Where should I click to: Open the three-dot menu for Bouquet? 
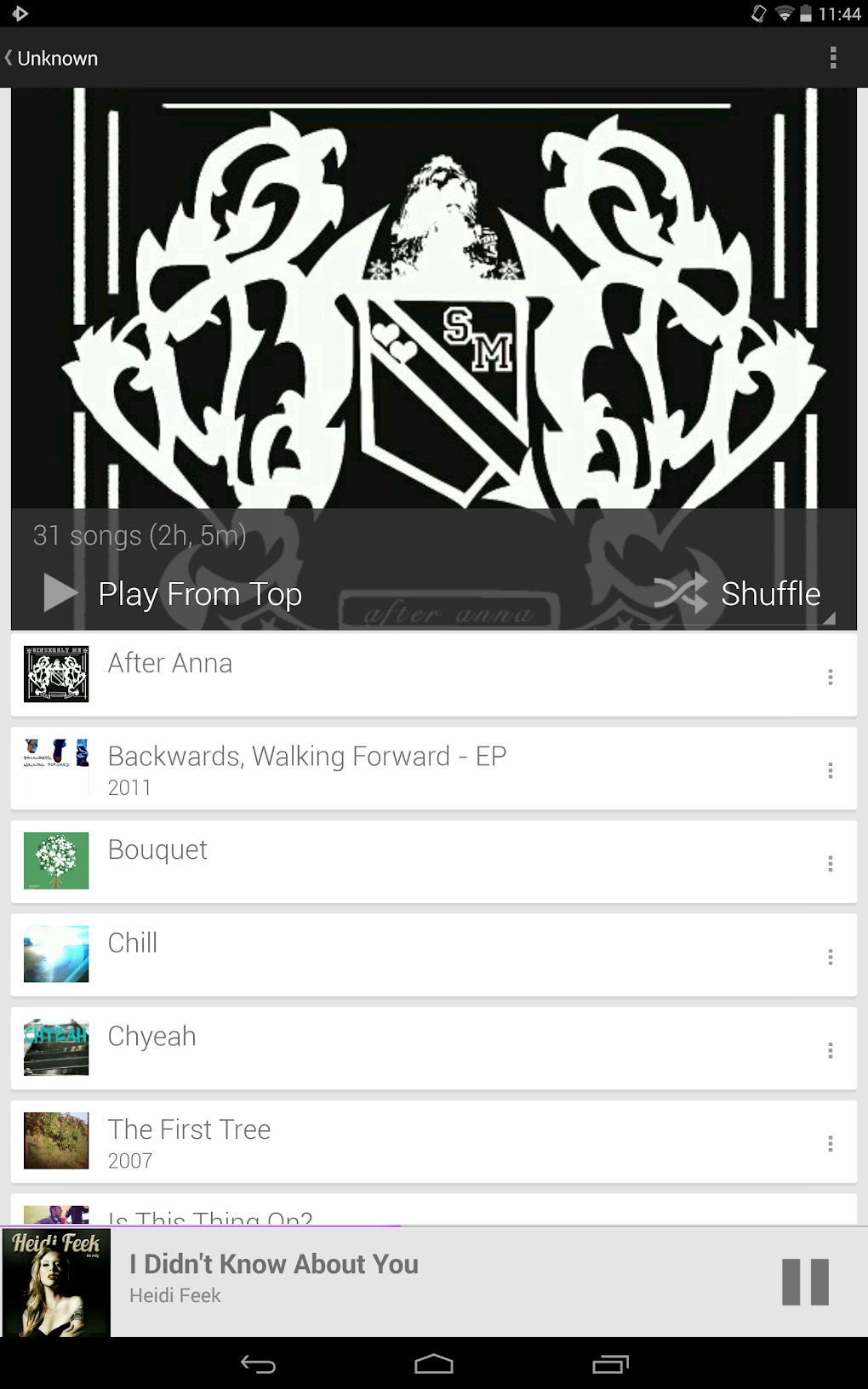click(830, 864)
